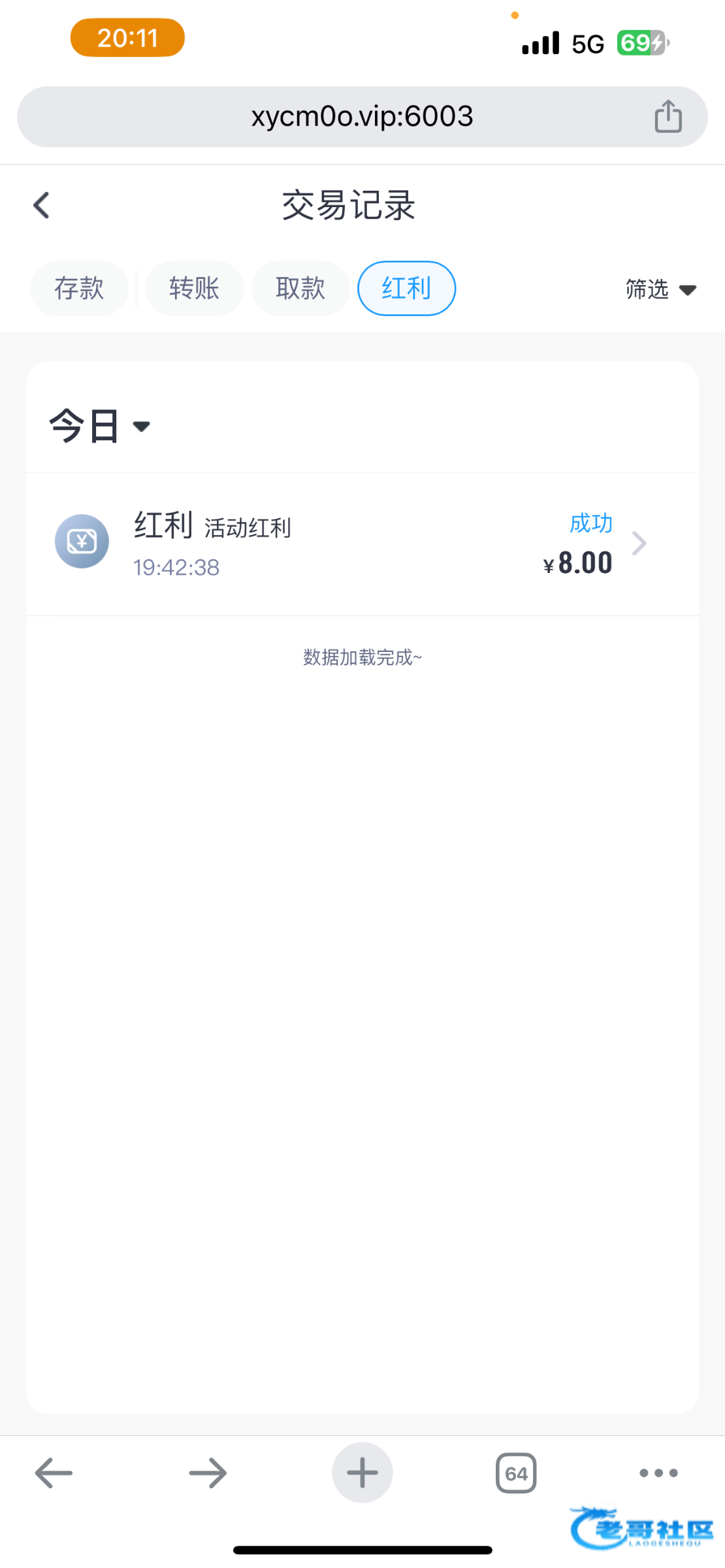Viewport: 725px width, 1568px height.
Task: Show the 64 open browser tabs
Action: click(x=516, y=1473)
